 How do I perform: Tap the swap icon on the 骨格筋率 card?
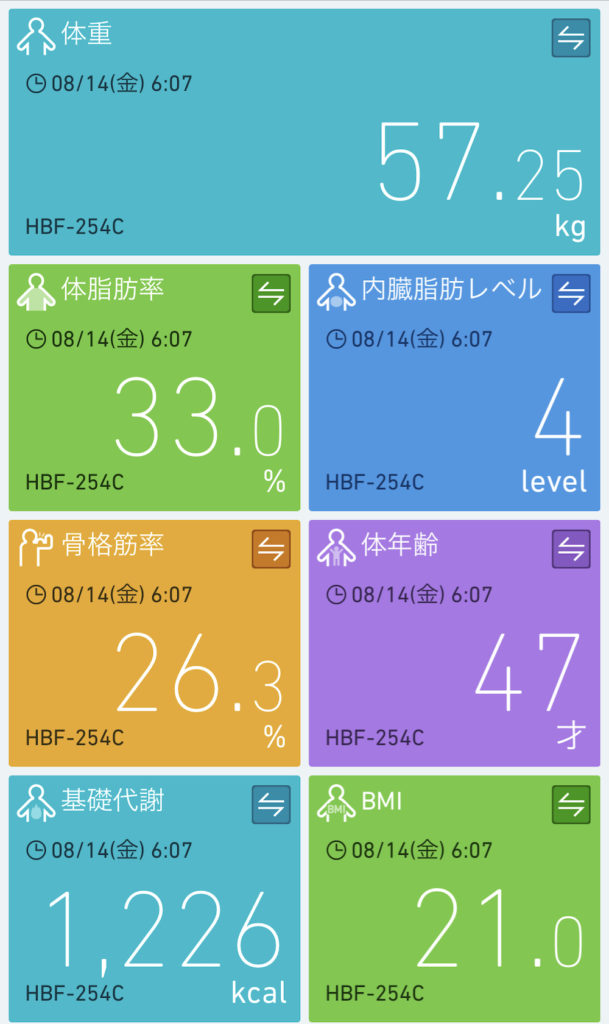271,549
